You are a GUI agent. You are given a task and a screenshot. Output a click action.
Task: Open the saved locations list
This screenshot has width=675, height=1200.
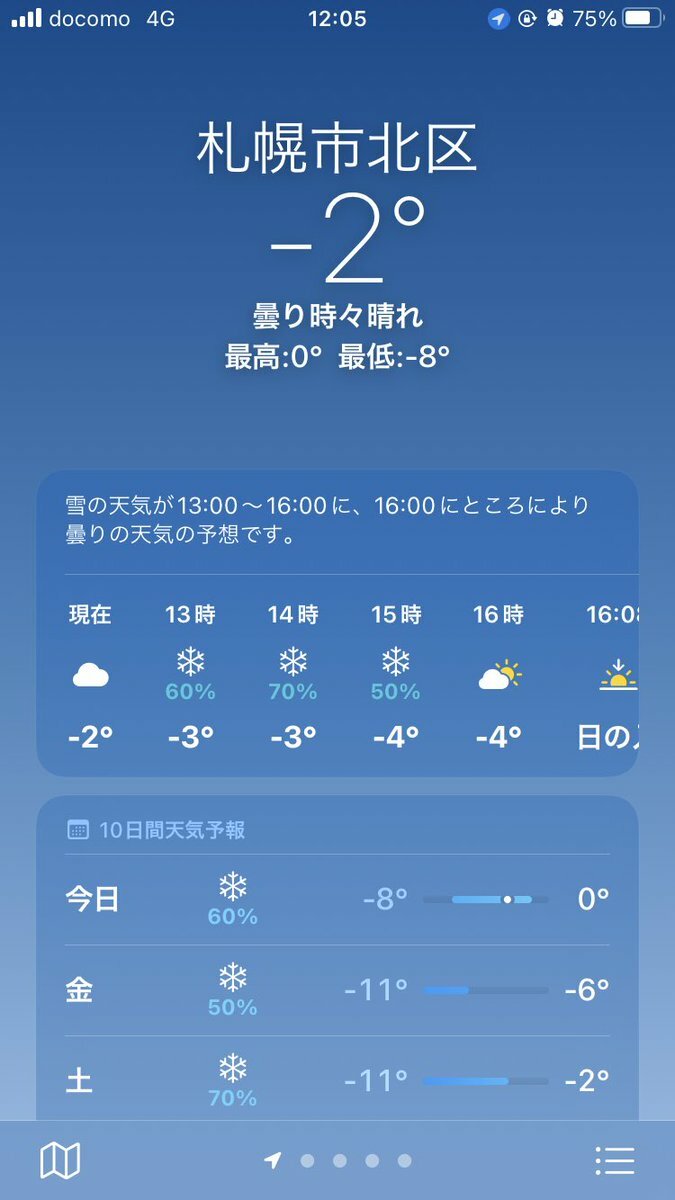point(615,1160)
